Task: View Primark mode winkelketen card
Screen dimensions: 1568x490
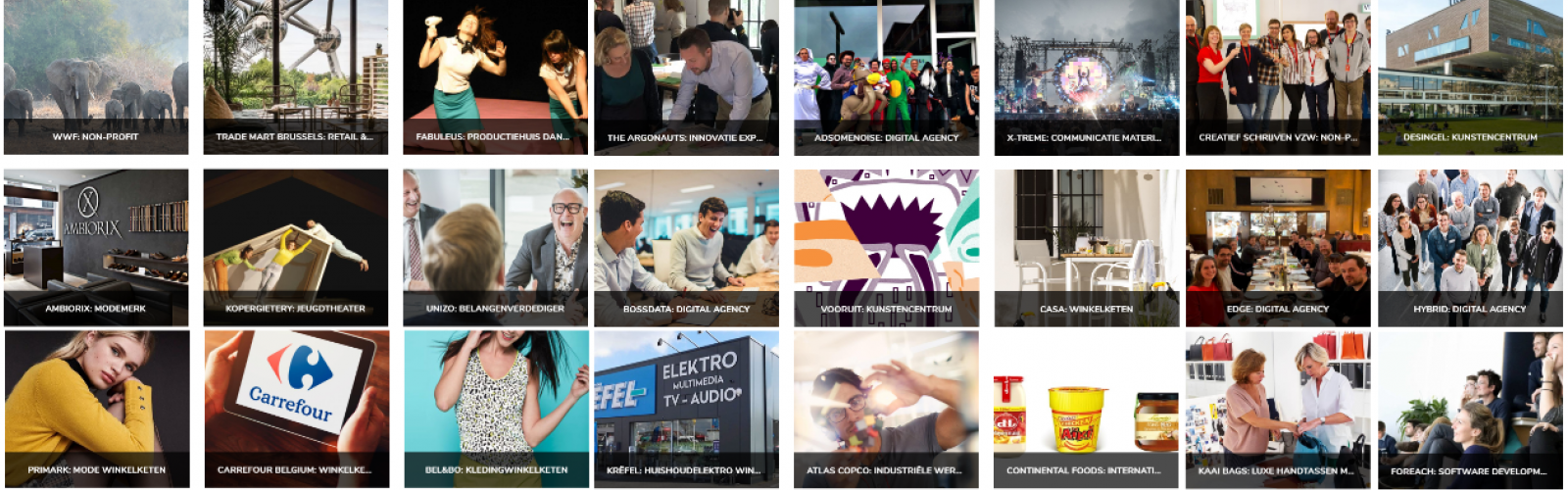Action: pyautogui.click(x=96, y=408)
